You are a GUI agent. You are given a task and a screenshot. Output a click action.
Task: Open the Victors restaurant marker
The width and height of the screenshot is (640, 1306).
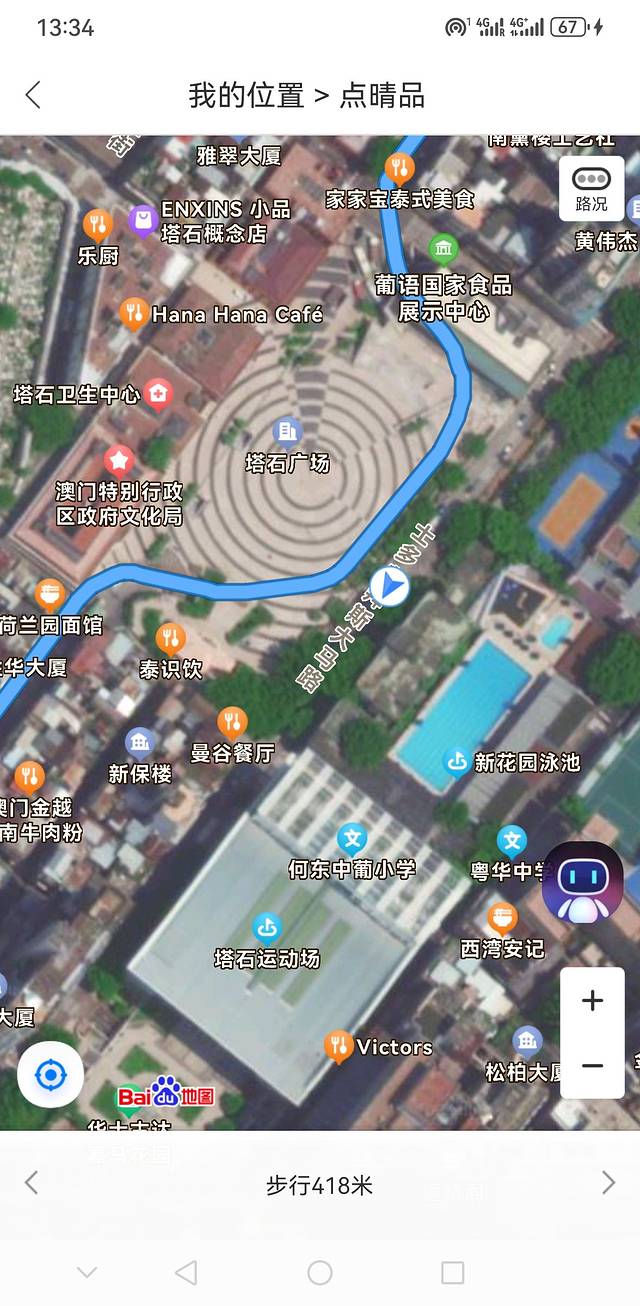[x=339, y=1047]
